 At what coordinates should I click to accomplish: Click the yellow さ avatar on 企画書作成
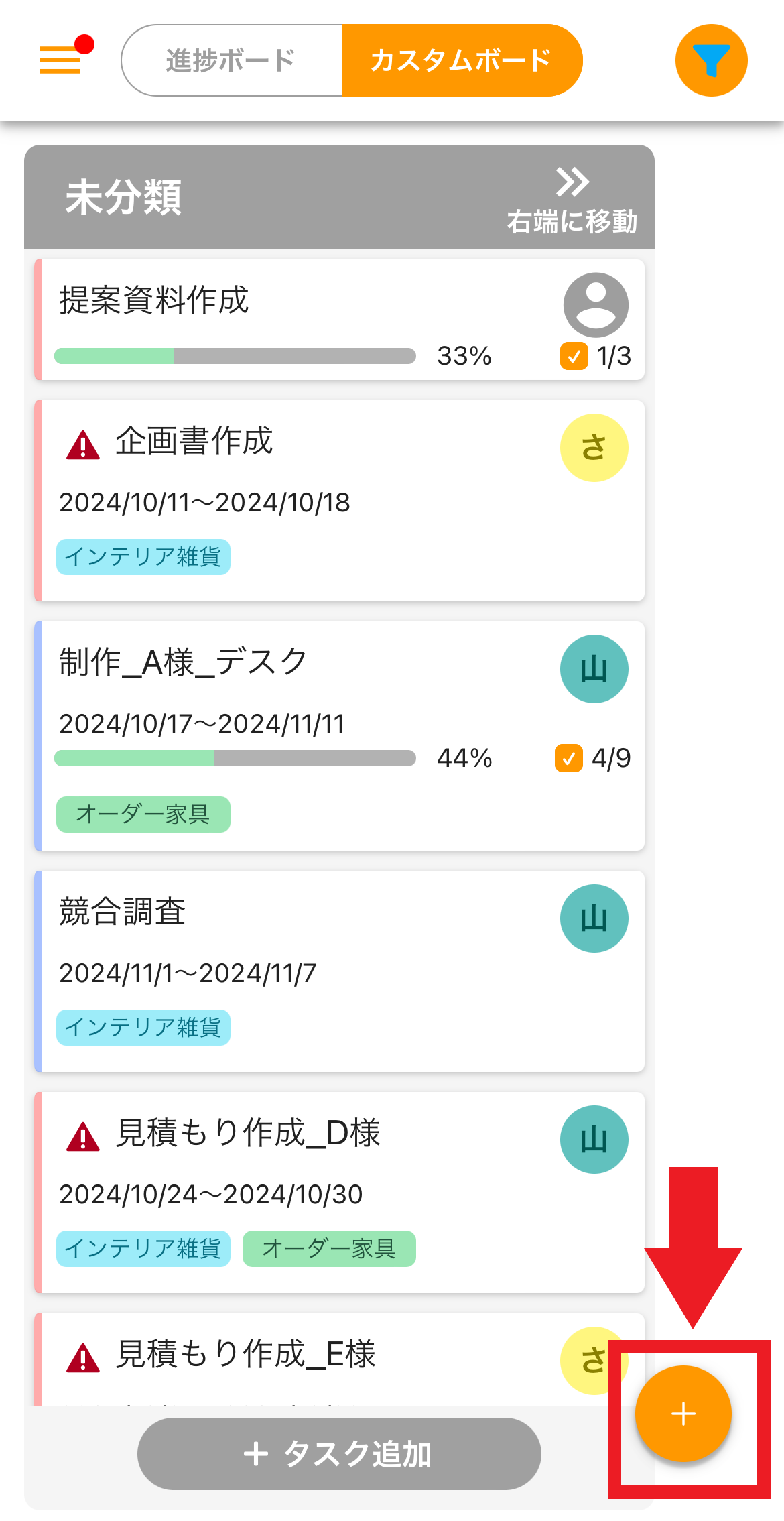[594, 447]
